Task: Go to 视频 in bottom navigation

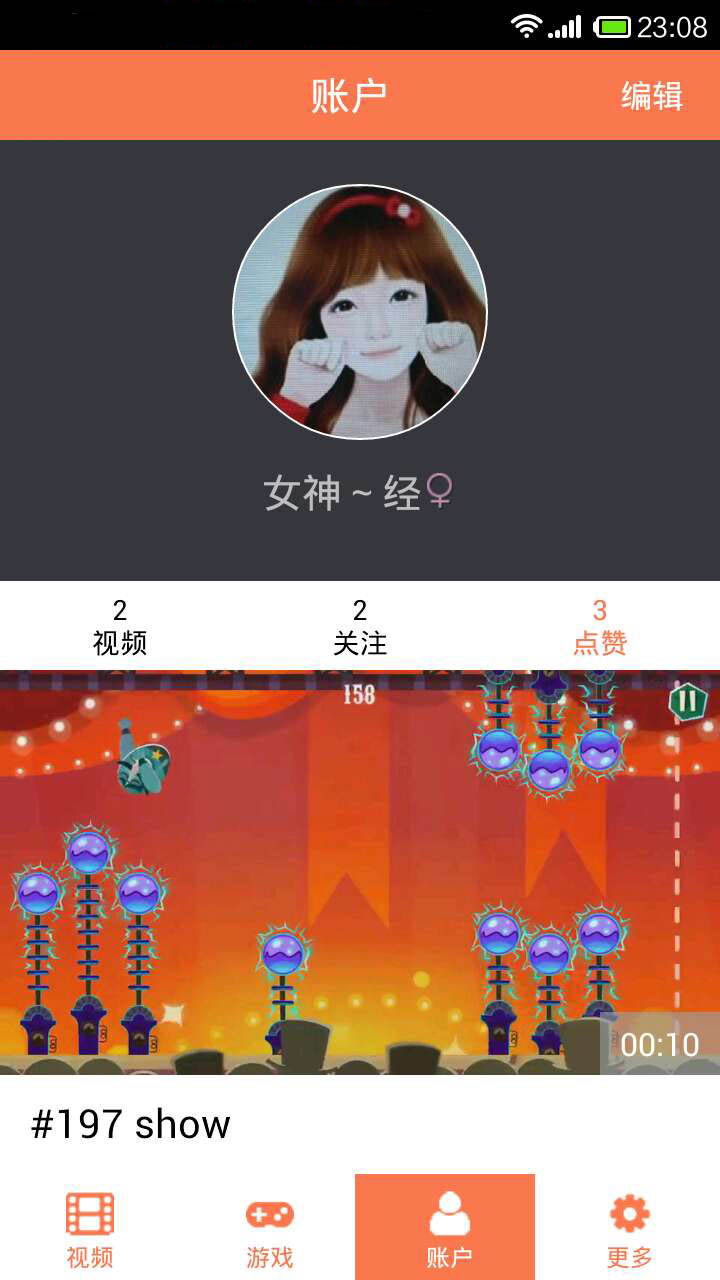Action: [90, 1228]
